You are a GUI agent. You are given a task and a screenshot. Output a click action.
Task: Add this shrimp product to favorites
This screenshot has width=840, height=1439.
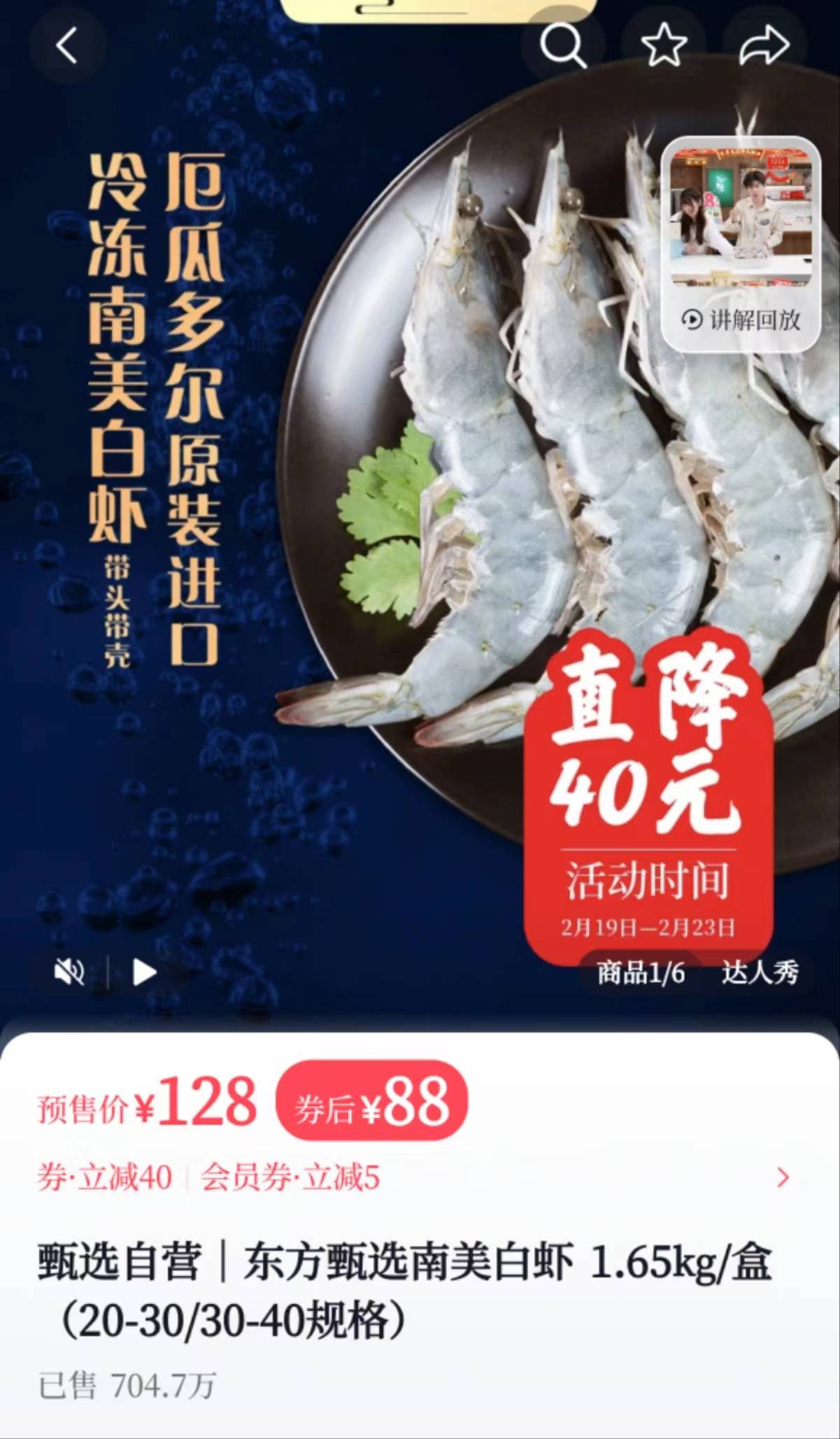(663, 46)
